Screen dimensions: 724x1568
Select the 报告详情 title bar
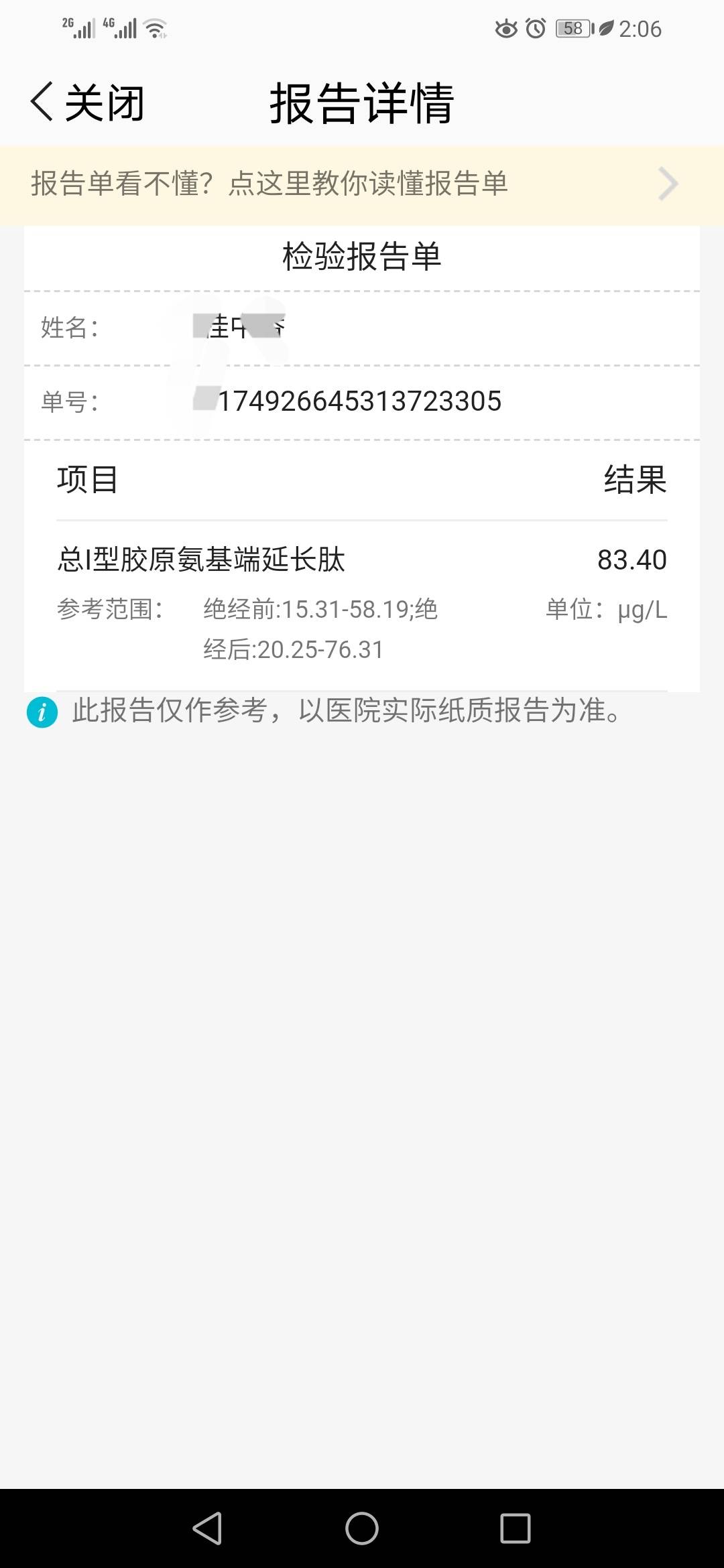pyautogui.click(x=362, y=102)
